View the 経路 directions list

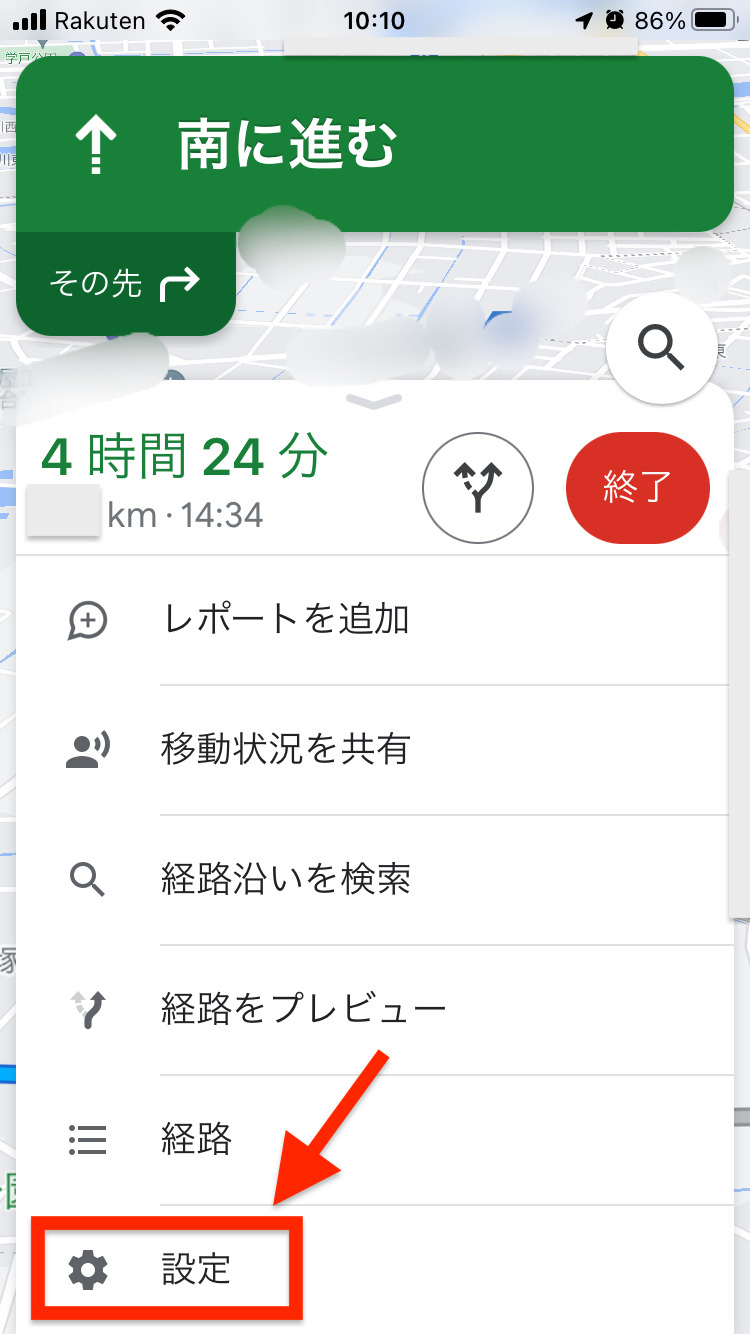click(x=197, y=1140)
